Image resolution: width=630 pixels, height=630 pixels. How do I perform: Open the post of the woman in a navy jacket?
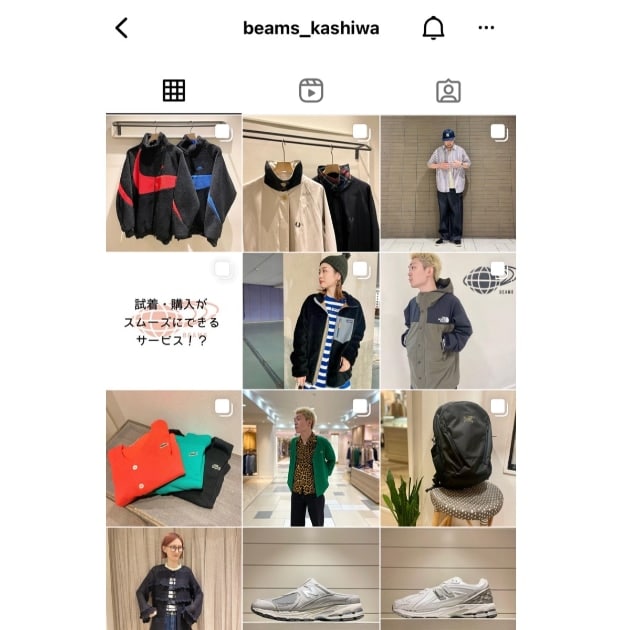[x=173, y=578]
